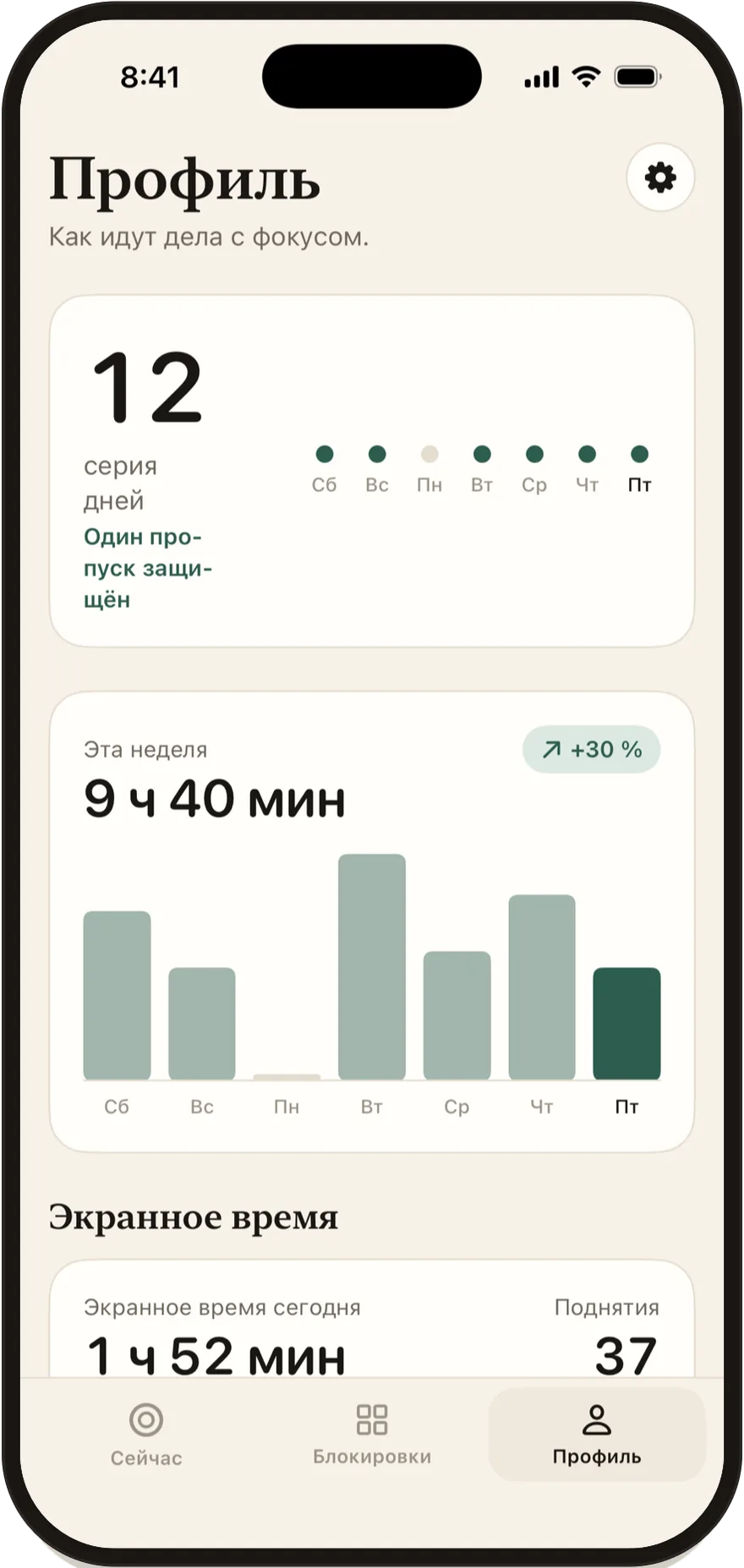The height and width of the screenshot is (1568, 744).
Task: Switch to the Сейчас tab
Action: coord(146,1434)
